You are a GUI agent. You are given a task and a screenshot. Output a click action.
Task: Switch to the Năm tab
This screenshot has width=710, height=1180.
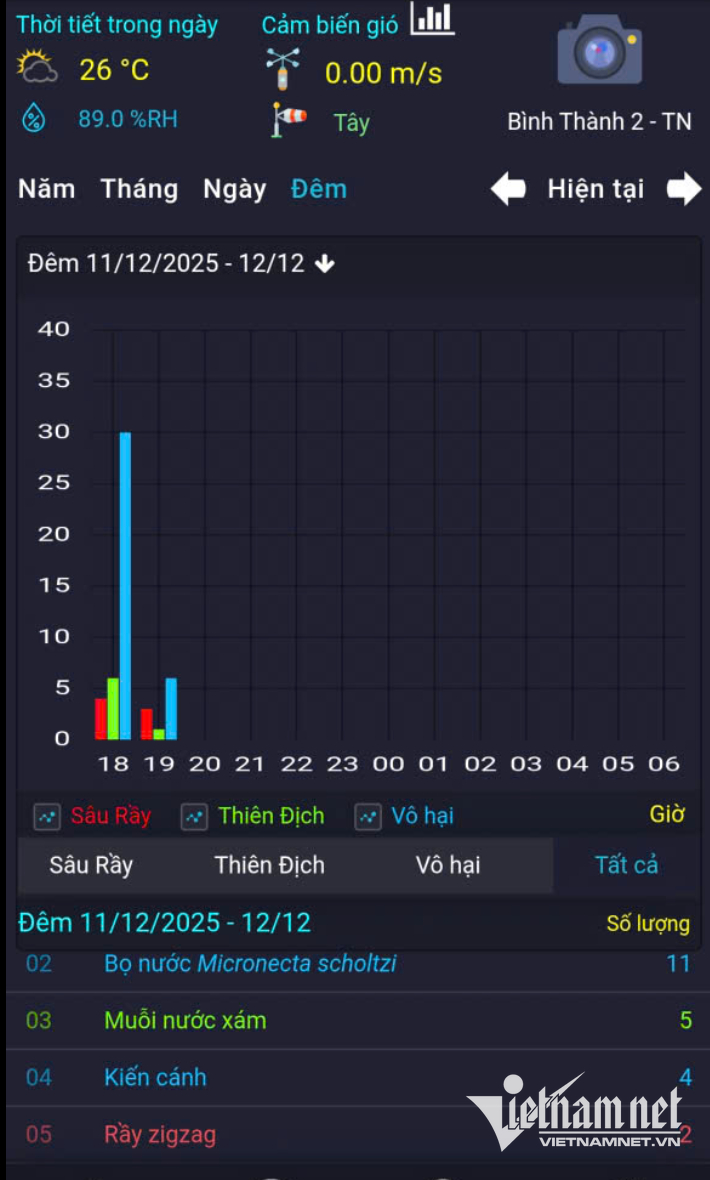point(46,189)
